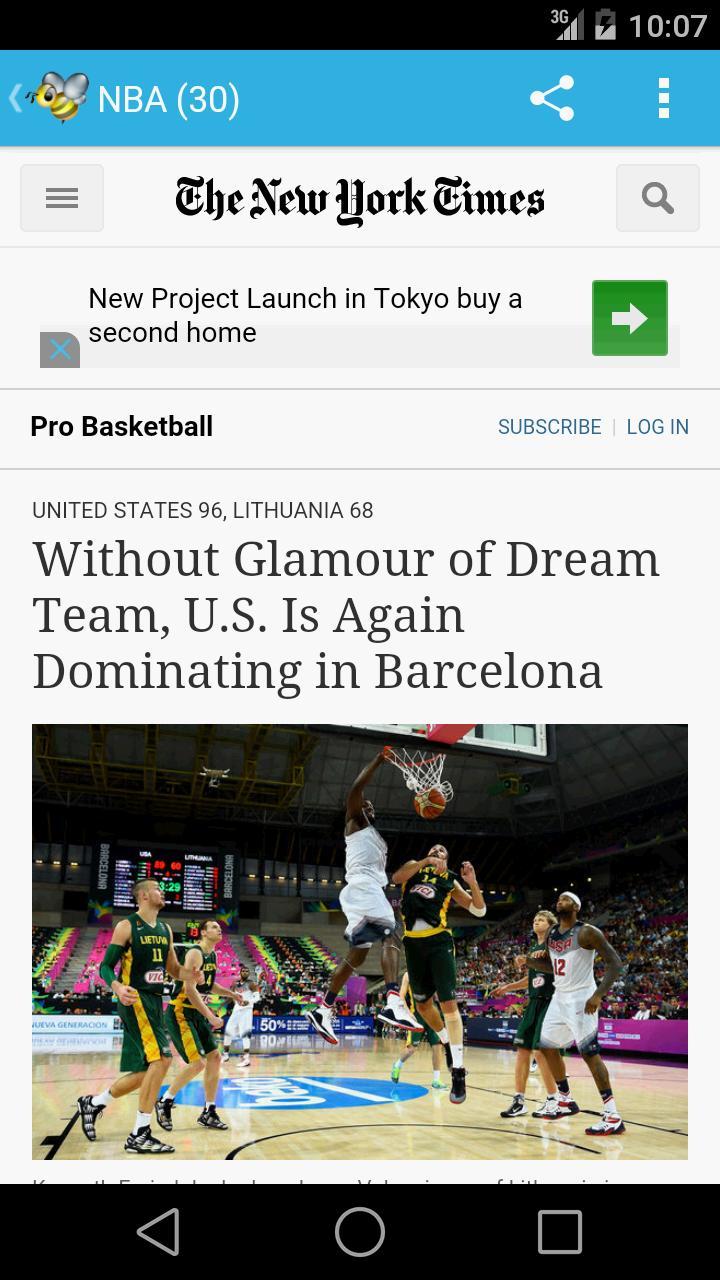Open the Dream Team headline article

[x=345, y=615]
